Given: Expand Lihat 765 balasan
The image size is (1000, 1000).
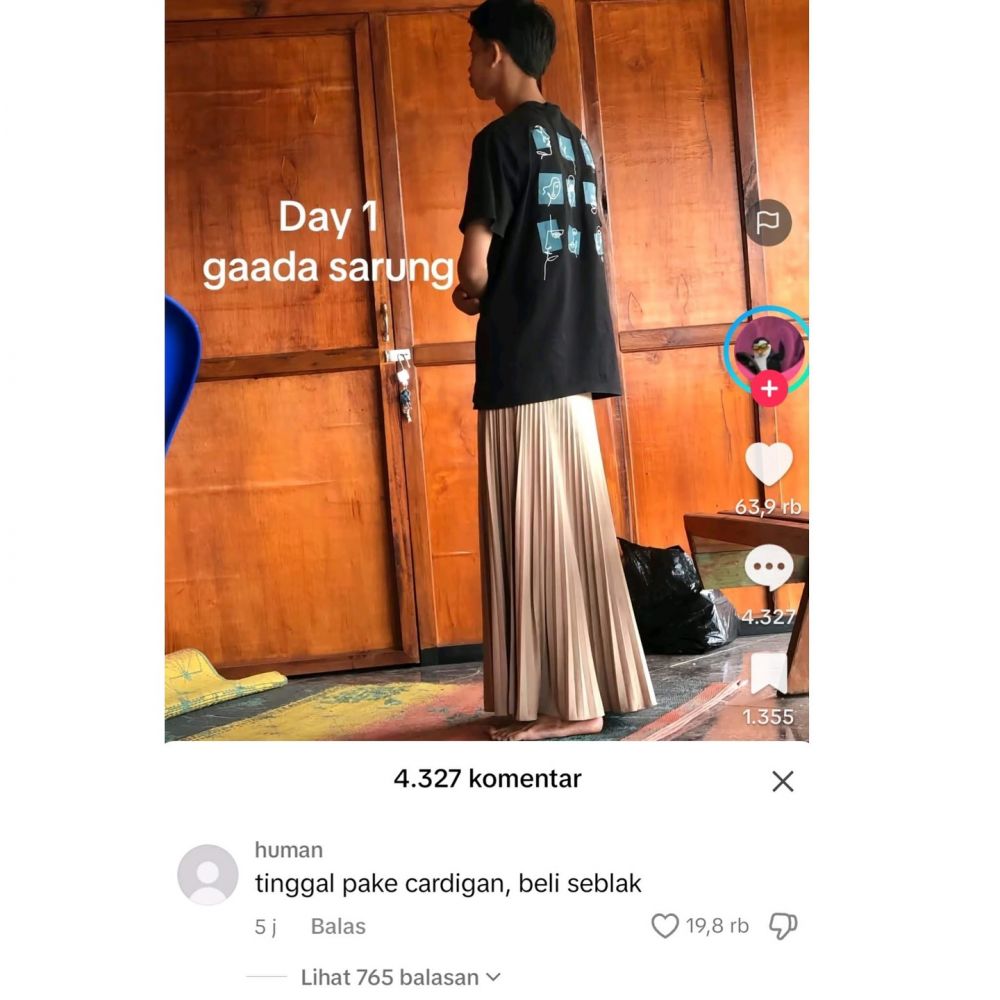Looking at the screenshot, I should tap(400, 977).
